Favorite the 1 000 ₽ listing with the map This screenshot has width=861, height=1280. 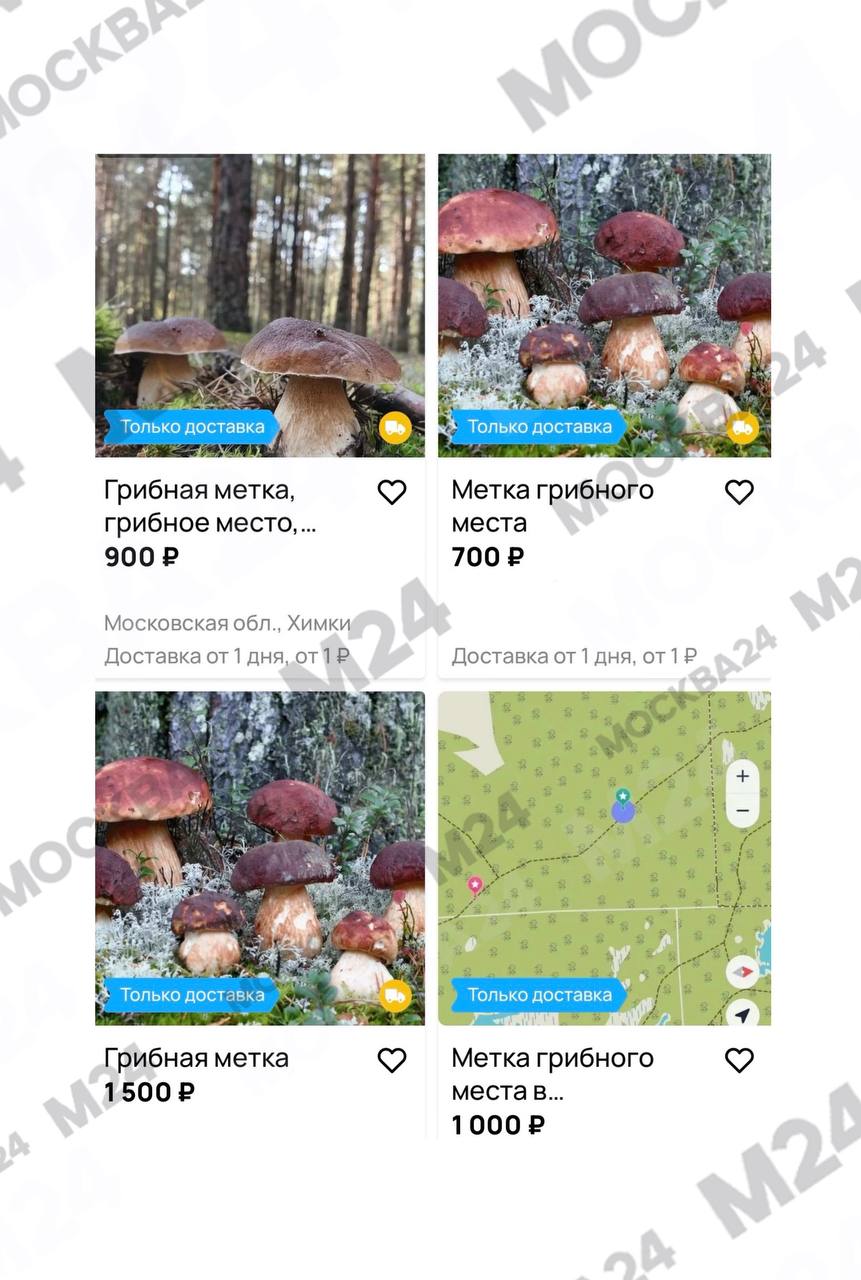(x=739, y=1060)
